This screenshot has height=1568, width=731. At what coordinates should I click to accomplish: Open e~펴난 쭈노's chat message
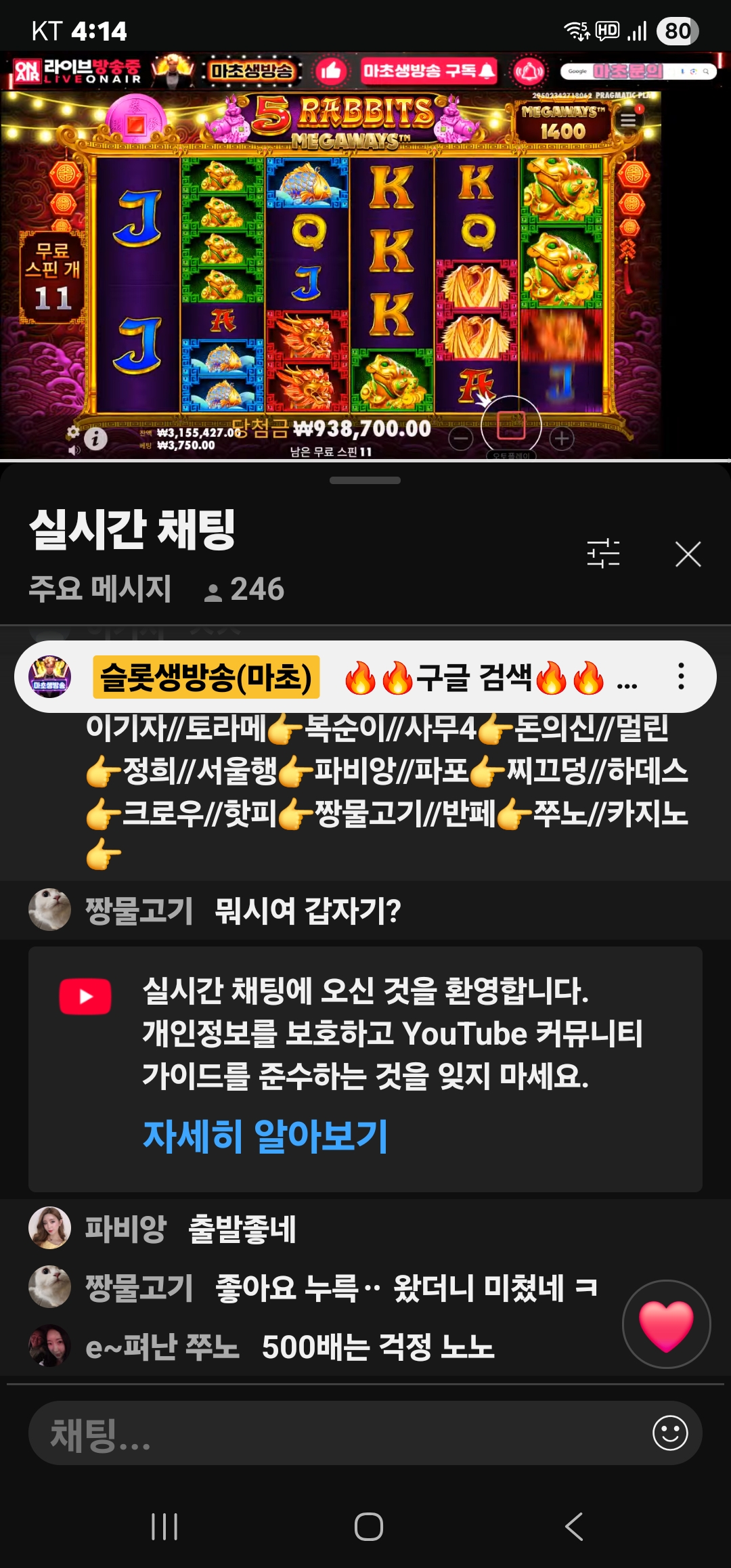coord(378,1347)
